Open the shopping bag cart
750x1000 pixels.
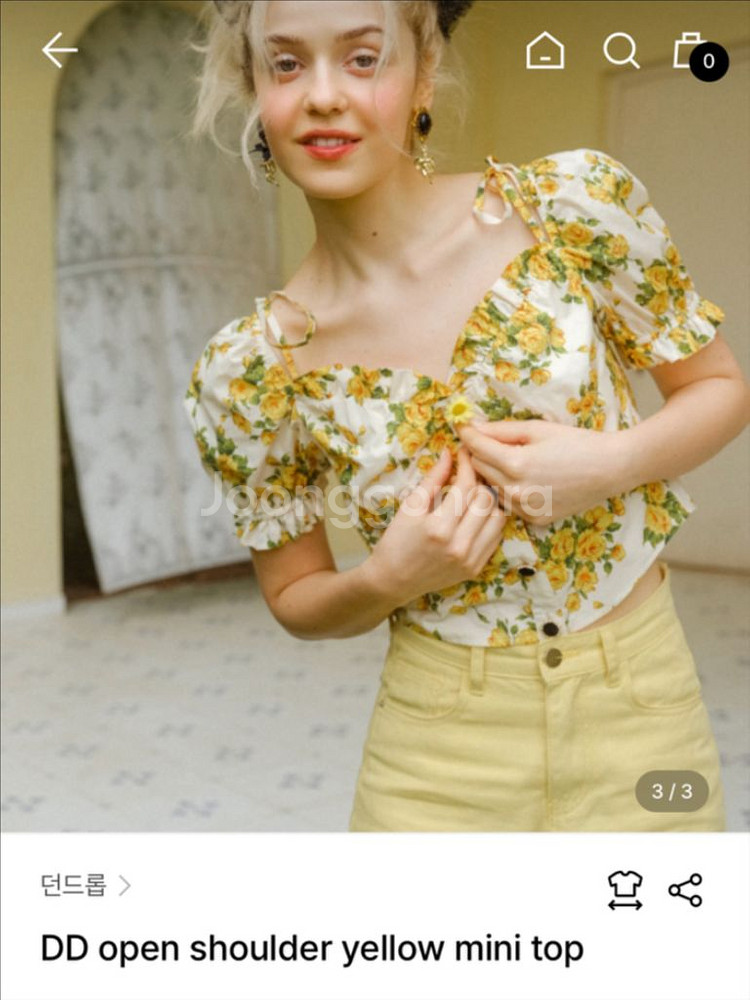pyautogui.click(x=692, y=51)
